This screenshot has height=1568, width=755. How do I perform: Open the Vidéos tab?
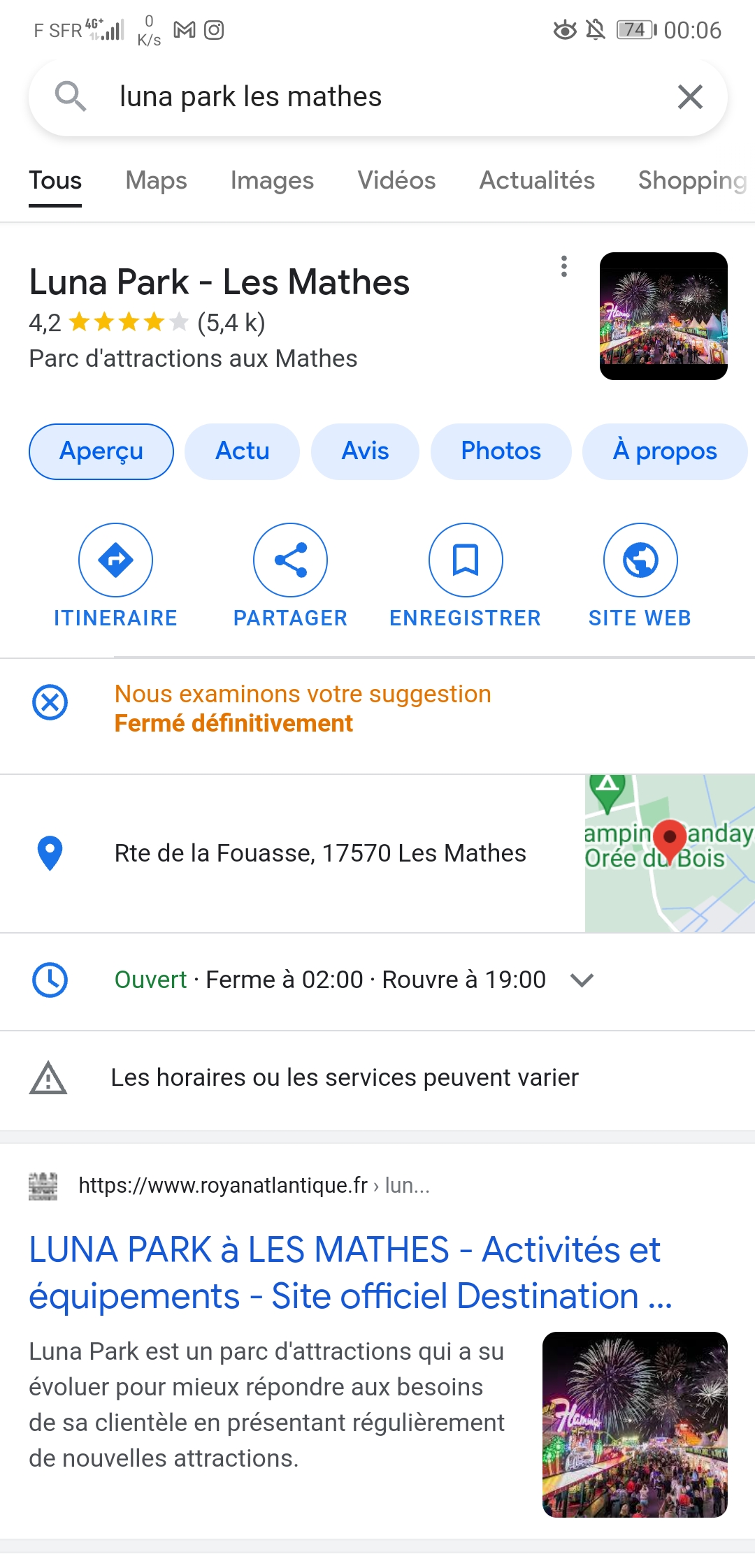point(396,180)
